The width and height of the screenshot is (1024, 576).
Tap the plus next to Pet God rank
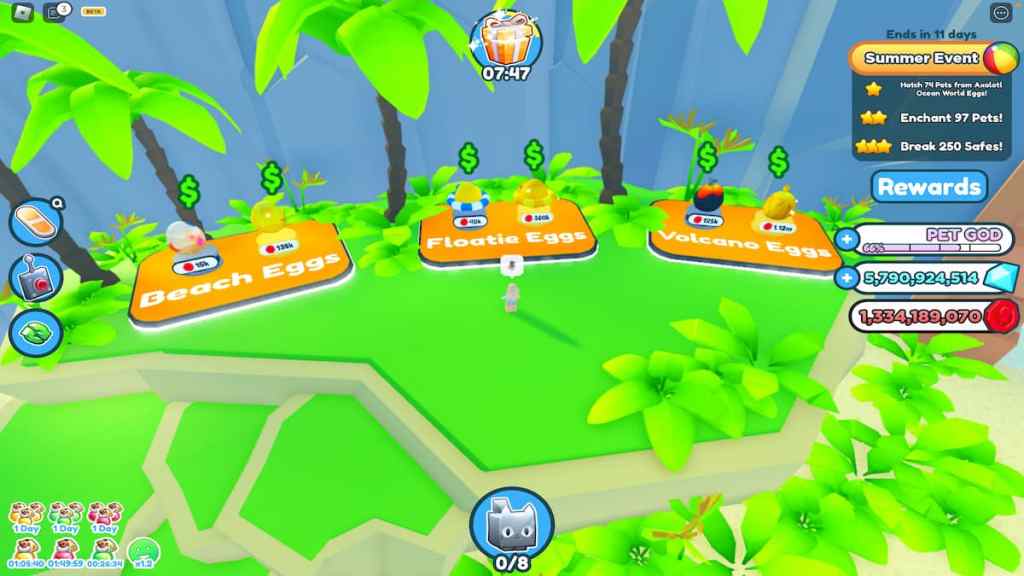[847, 239]
